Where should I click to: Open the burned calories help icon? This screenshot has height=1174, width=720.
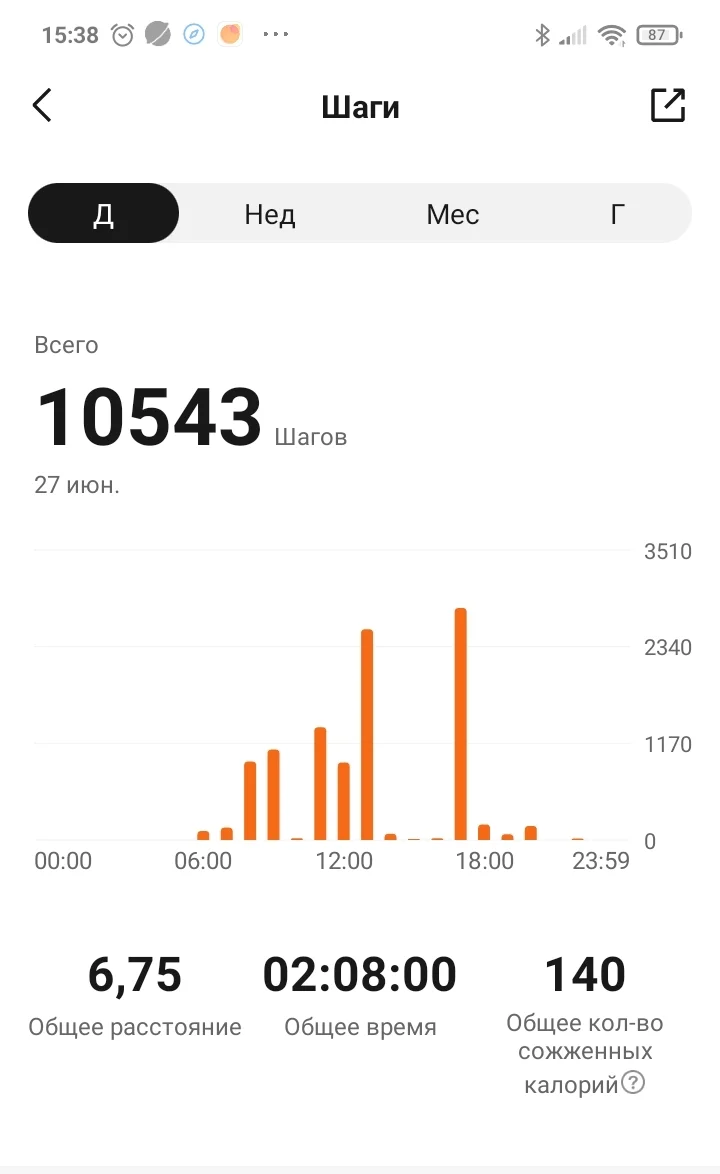click(633, 1082)
